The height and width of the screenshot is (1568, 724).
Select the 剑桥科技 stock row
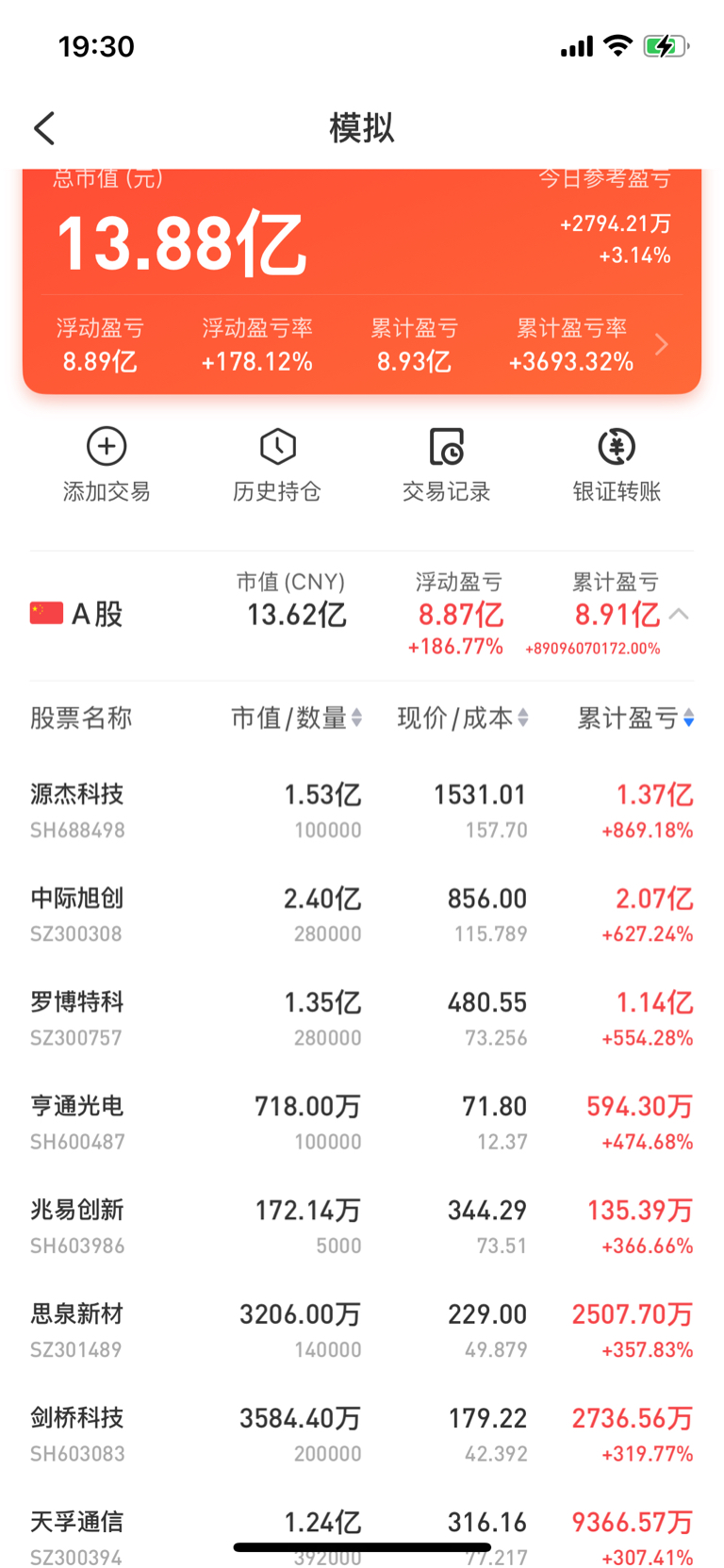(362, 1435)
